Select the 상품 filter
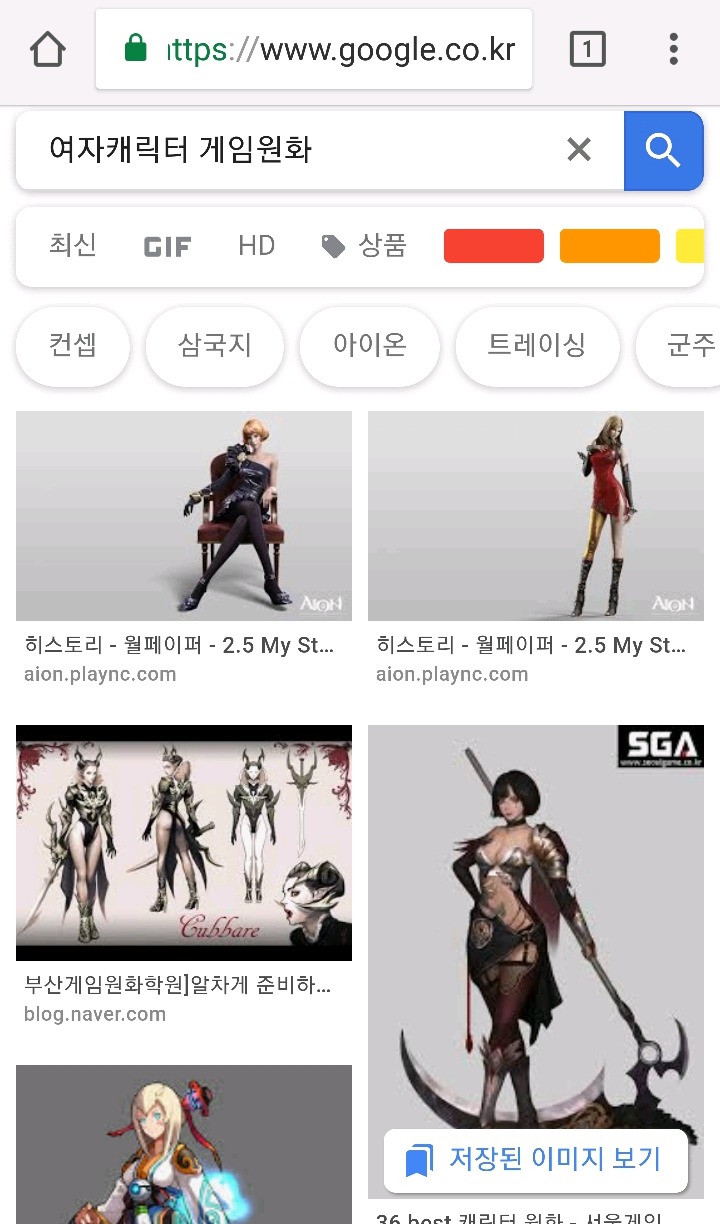This screenshot has width=720, height=1224. click(x=364, y=246)
